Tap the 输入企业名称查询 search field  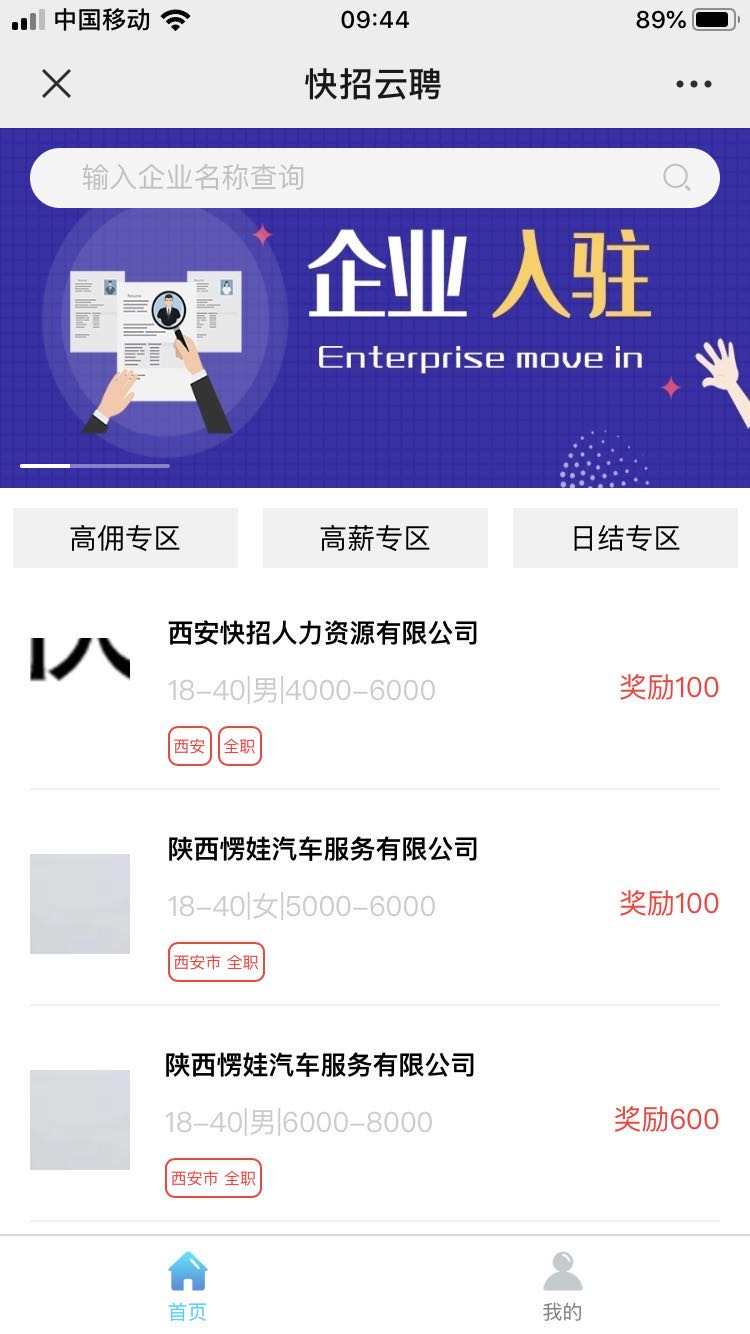(350, 178)
